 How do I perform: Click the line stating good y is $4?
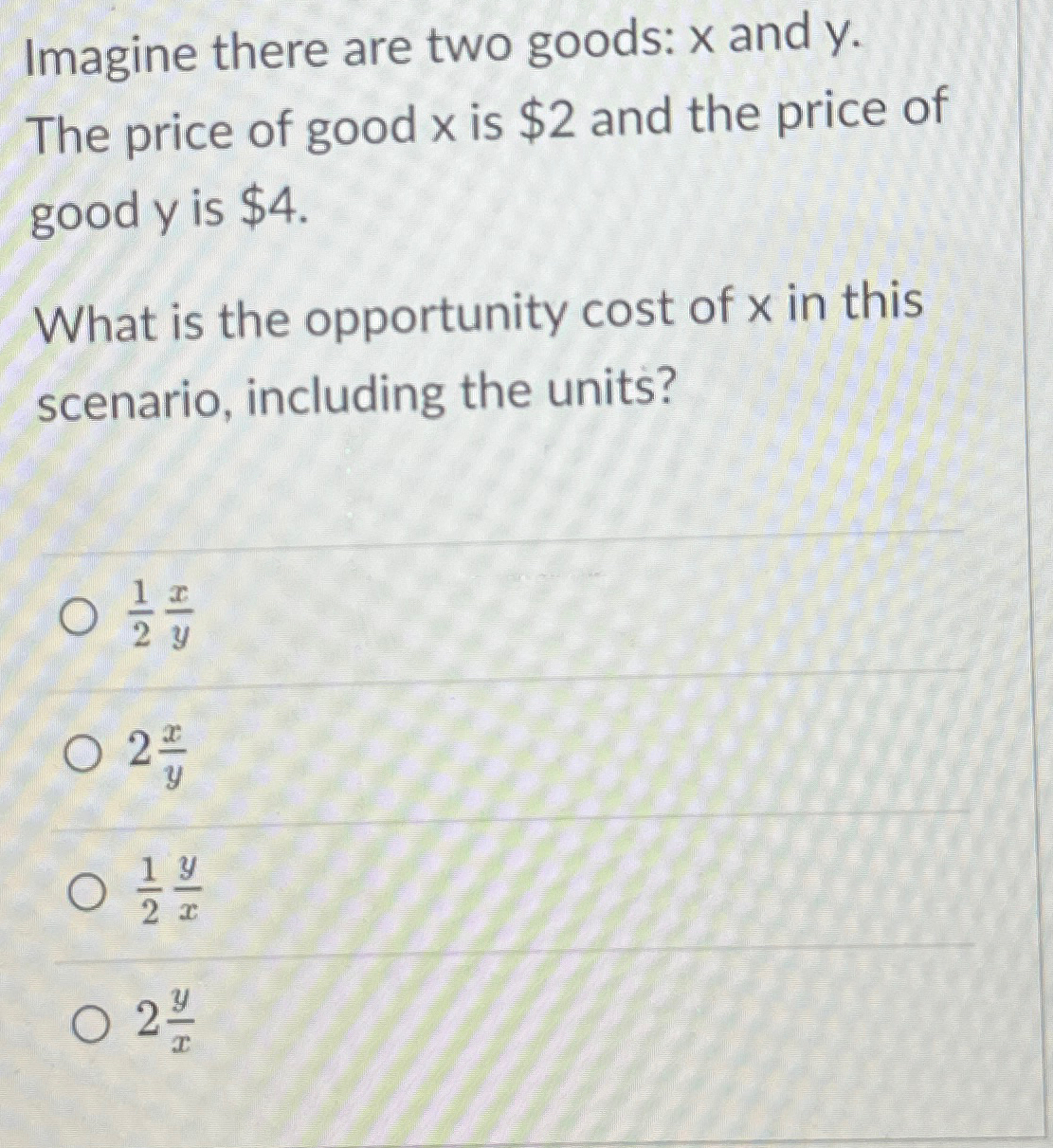pos(166,210)
